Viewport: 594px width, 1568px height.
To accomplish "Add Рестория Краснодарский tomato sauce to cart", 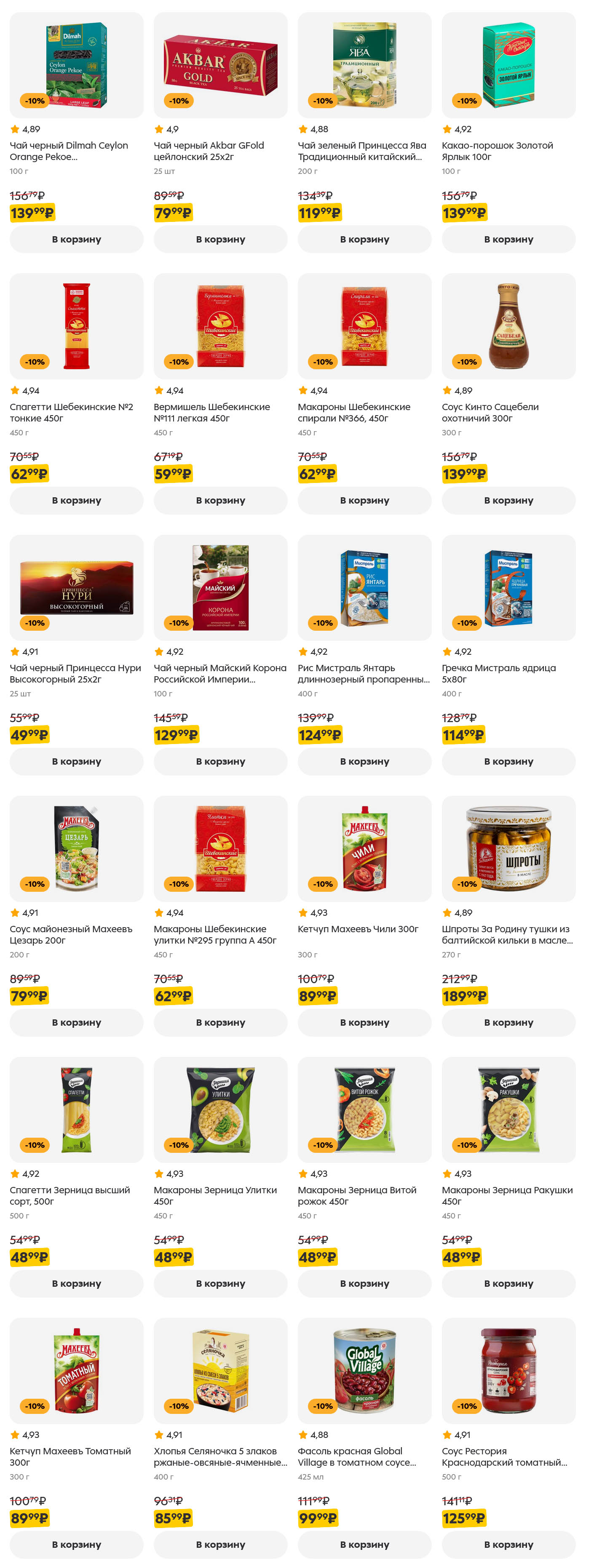I will (x=508, y=1544).
